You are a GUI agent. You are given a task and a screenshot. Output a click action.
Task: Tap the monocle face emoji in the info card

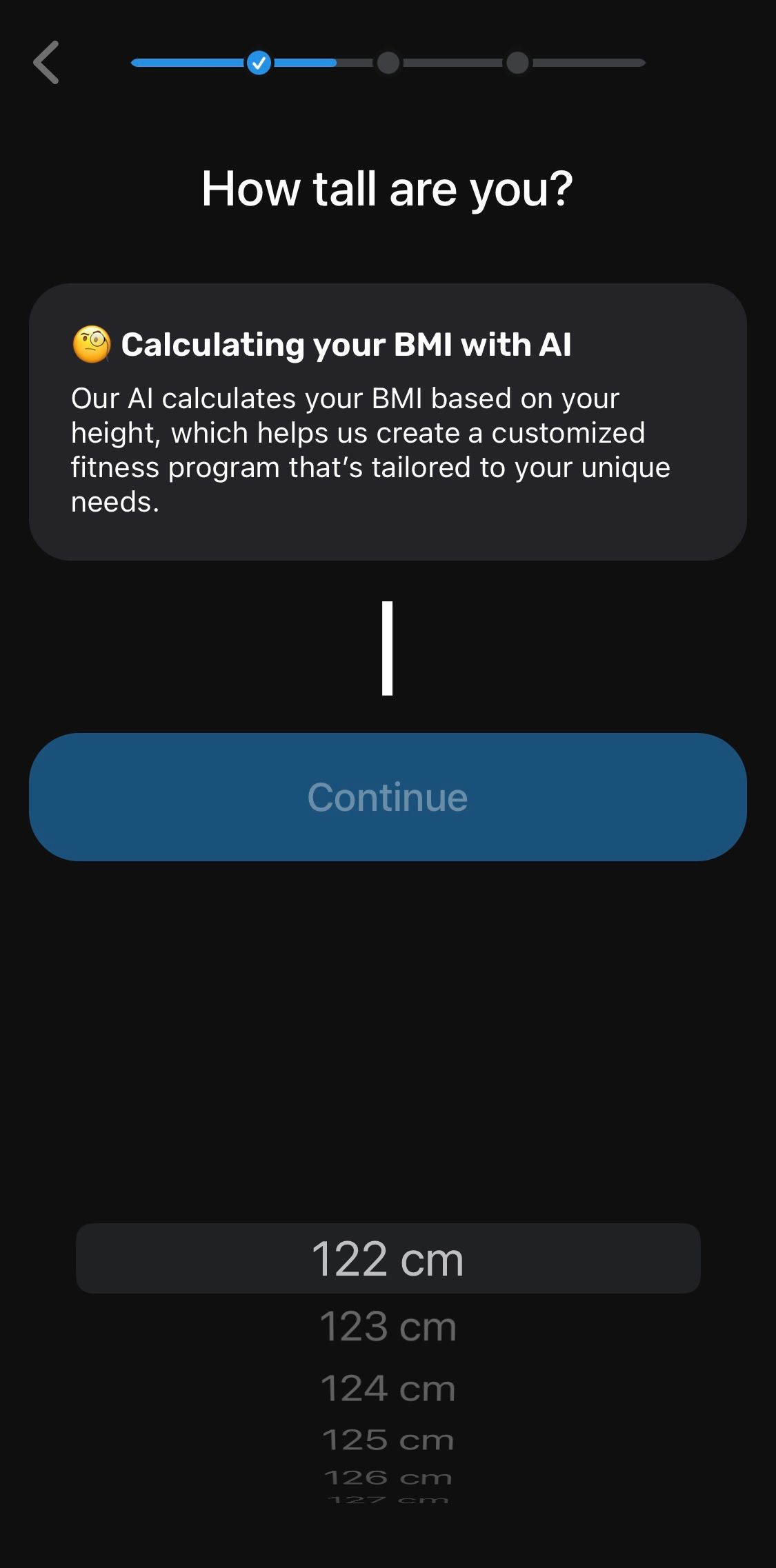click(x=92, y=343)
